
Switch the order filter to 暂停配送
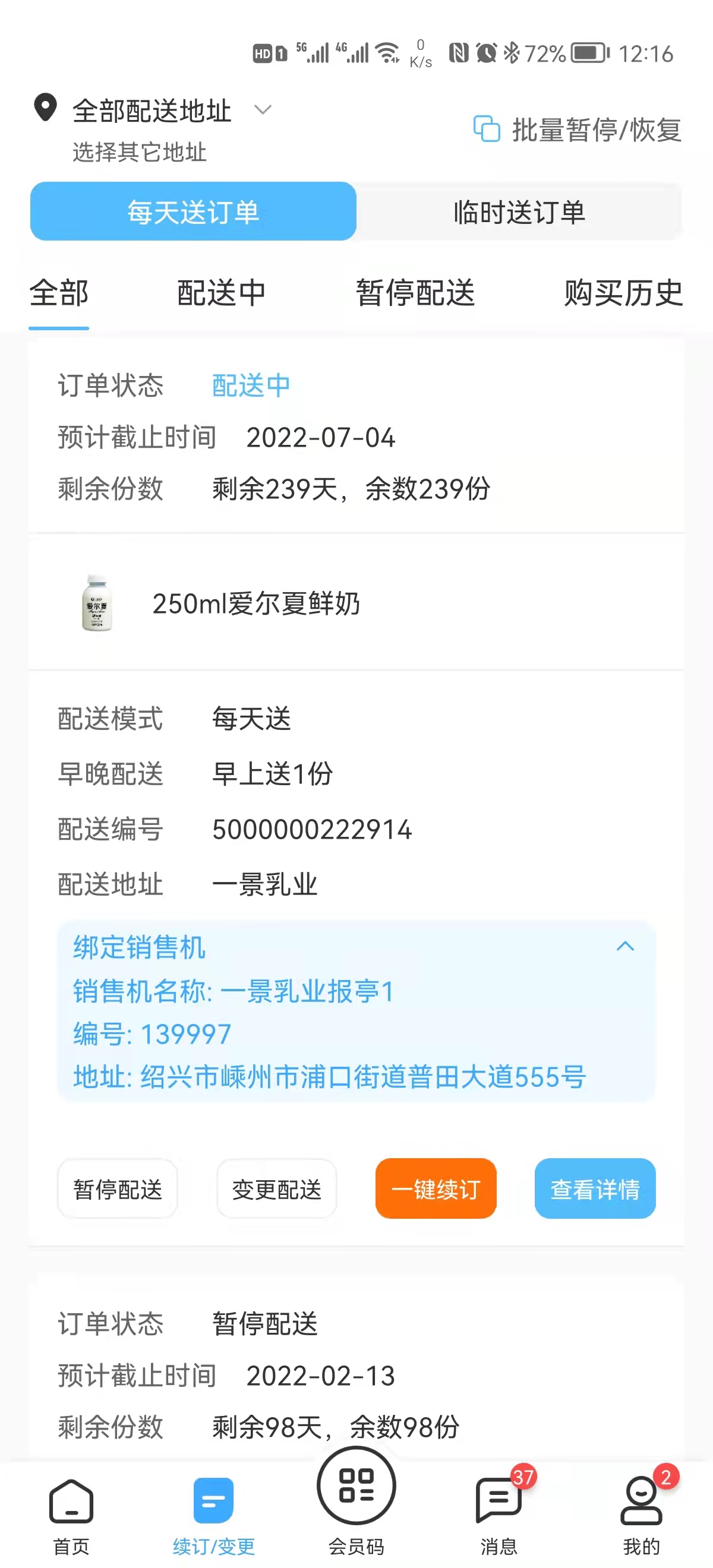click(415, 293)
